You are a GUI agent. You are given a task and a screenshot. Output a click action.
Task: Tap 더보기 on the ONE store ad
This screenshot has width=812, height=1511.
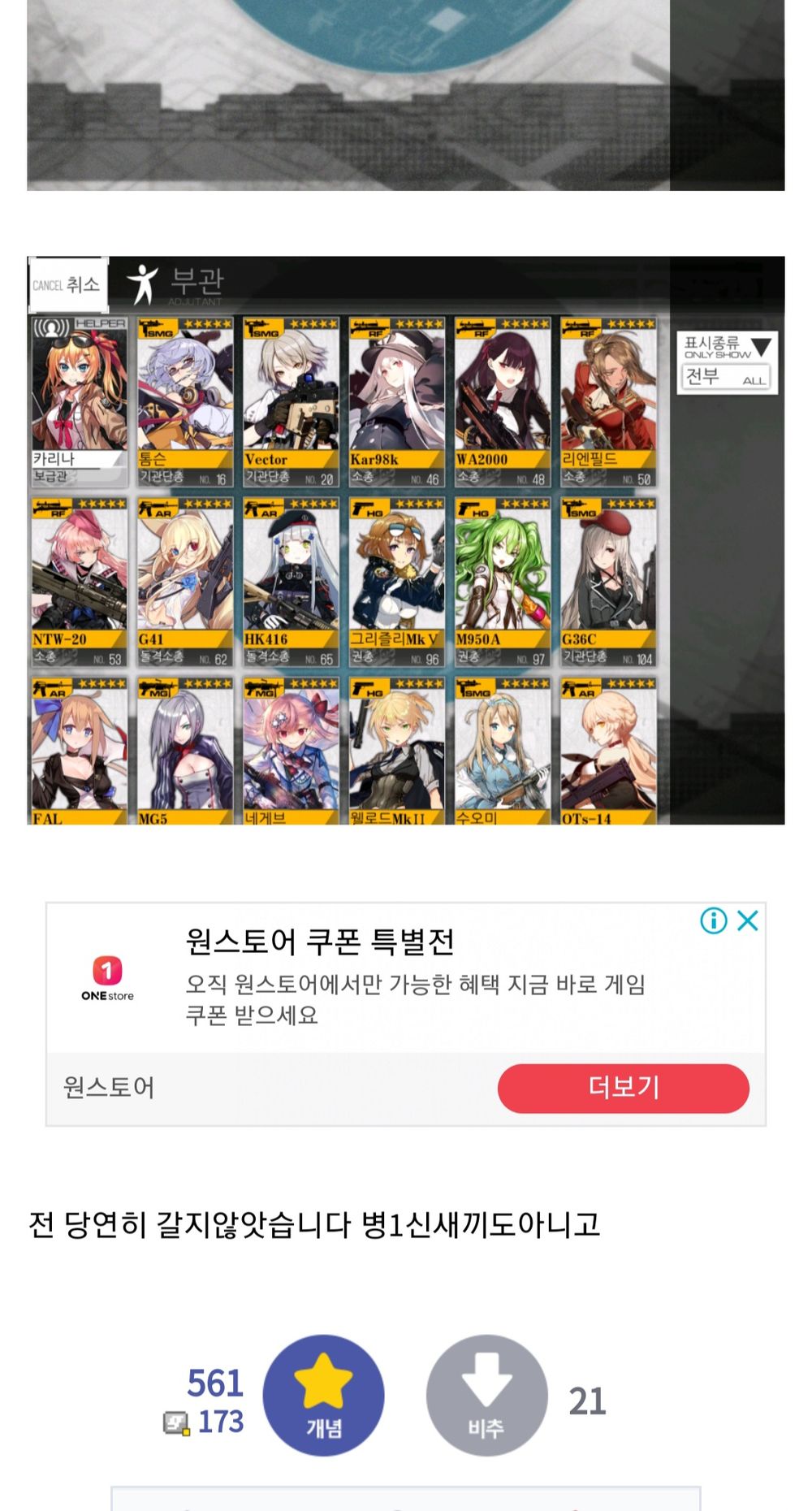point(623,1088)
